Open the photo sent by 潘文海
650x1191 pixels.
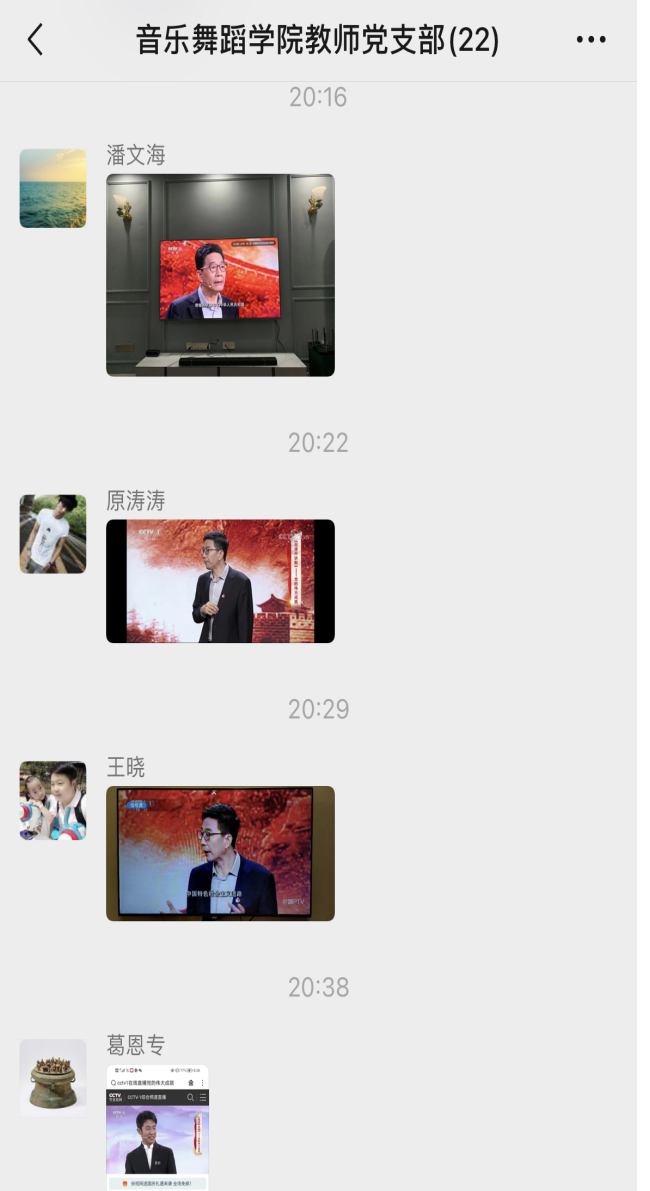220,275
